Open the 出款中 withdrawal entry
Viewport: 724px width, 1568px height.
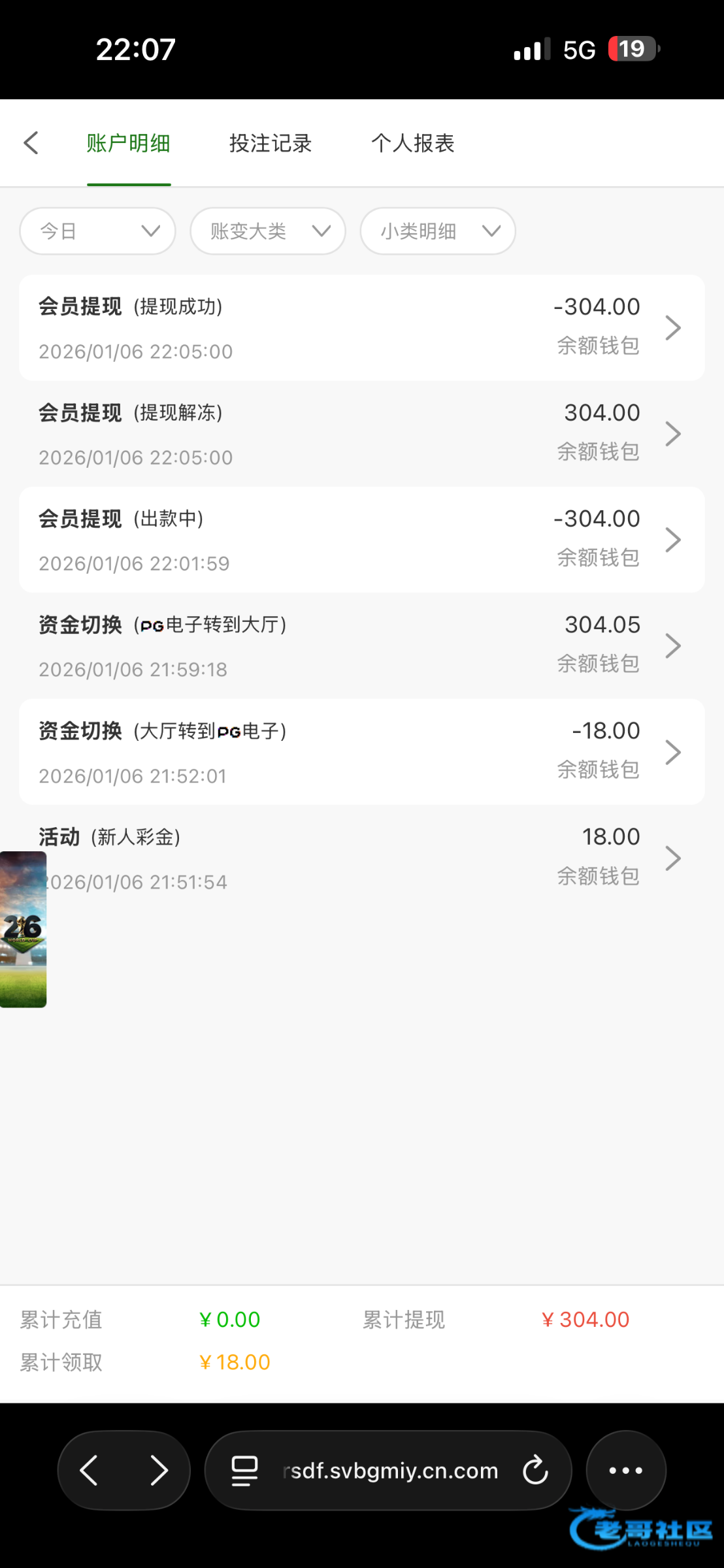pyautogui.click(x=361, y=540)
